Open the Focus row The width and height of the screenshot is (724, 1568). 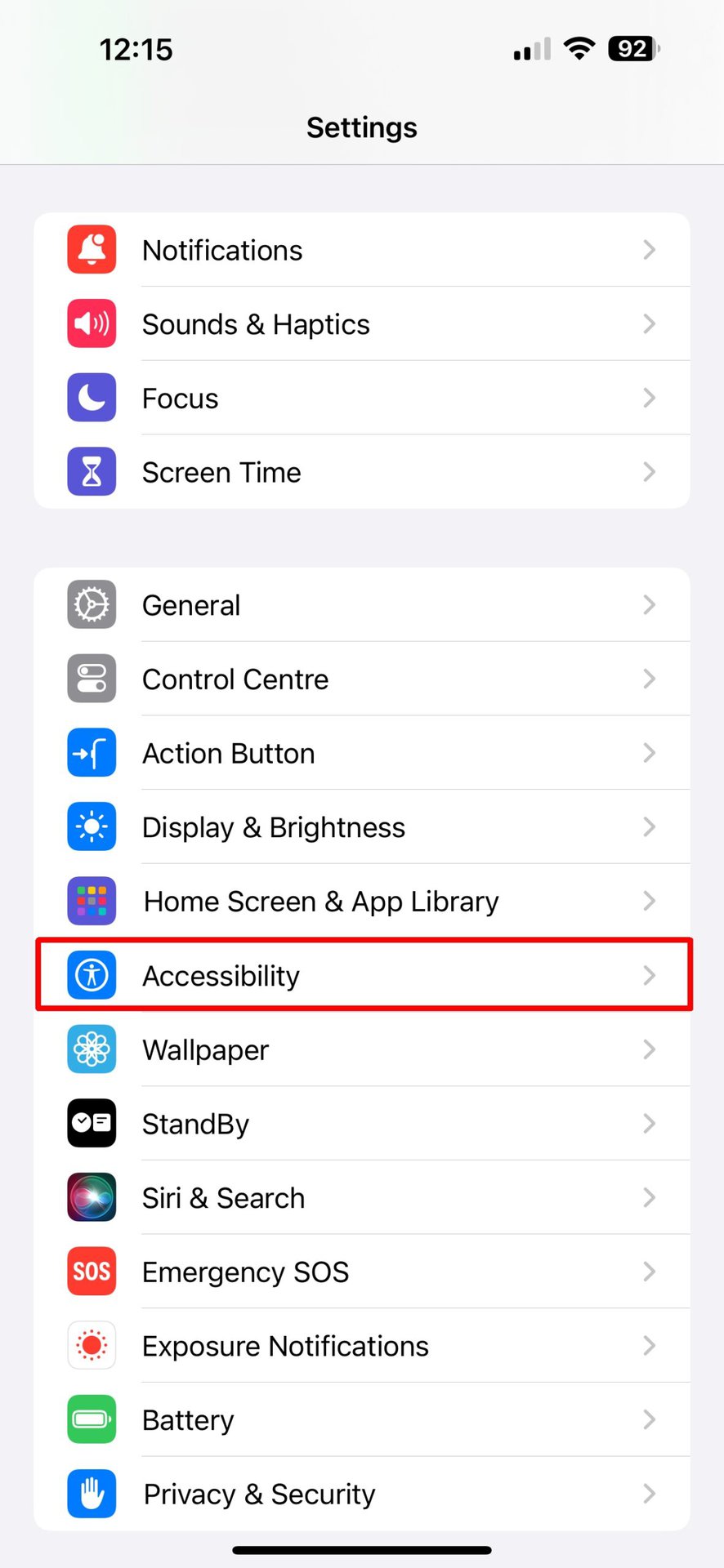click(x=362, y=399)
